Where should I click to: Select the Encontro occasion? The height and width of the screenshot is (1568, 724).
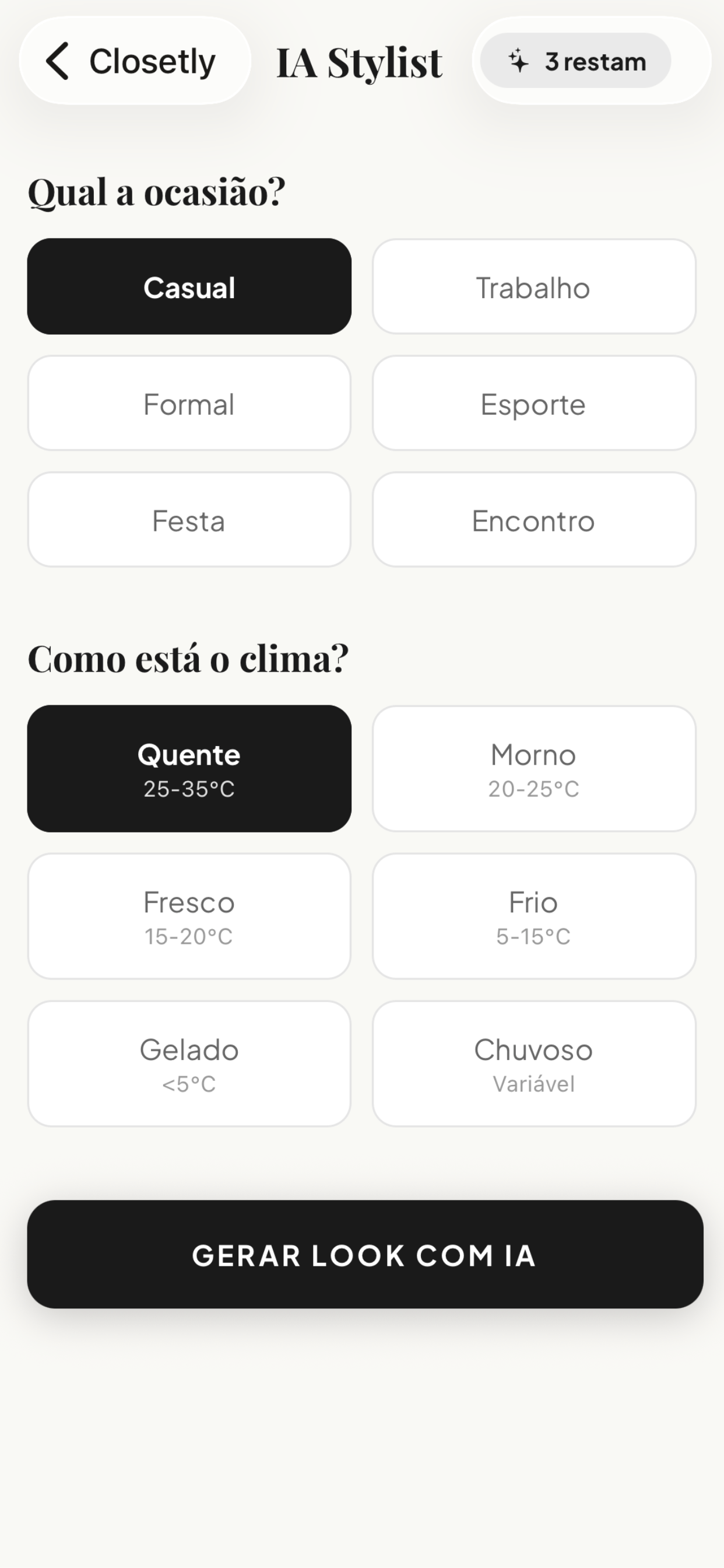tap(534, 520)
